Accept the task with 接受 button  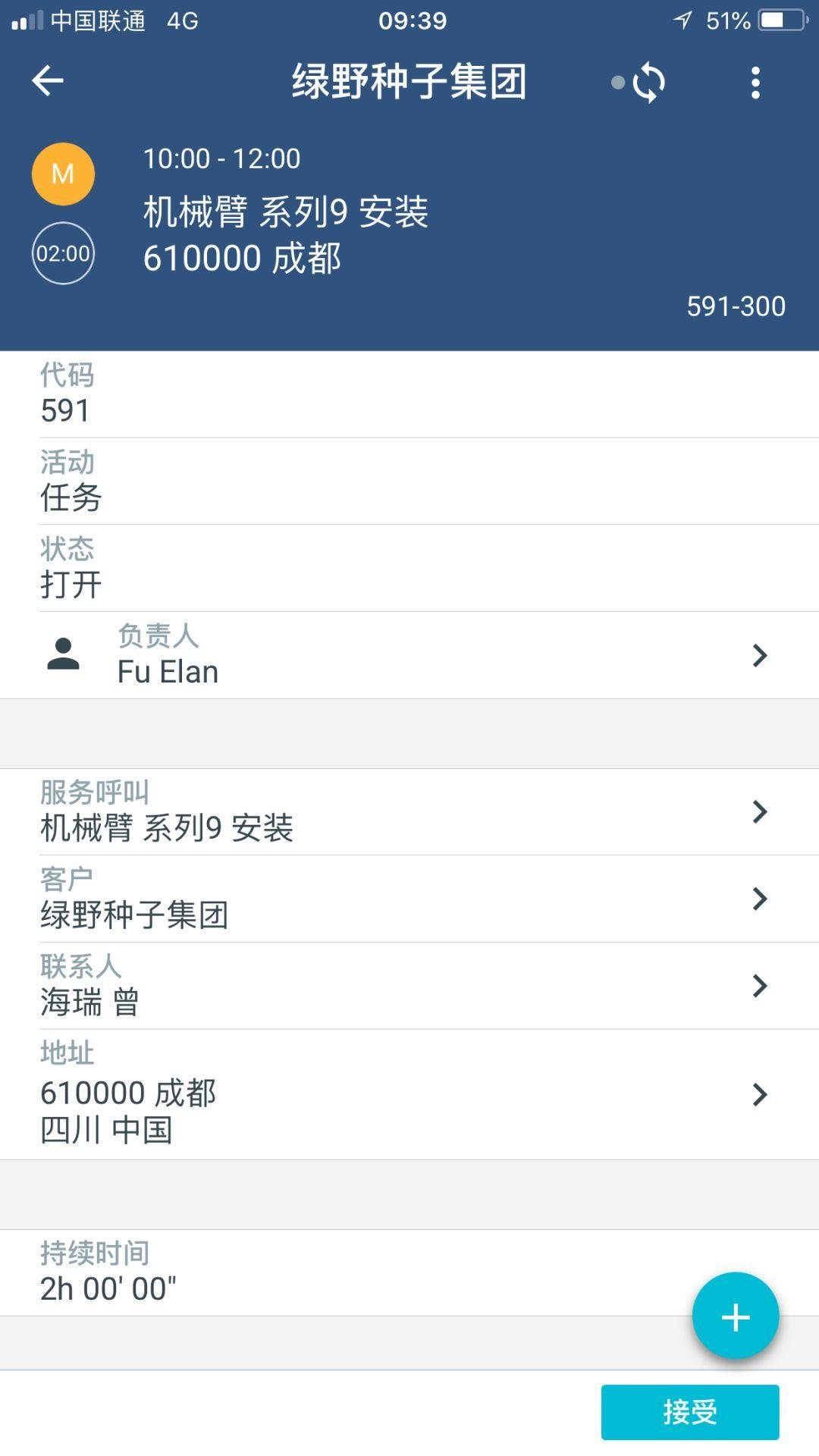689,1412
